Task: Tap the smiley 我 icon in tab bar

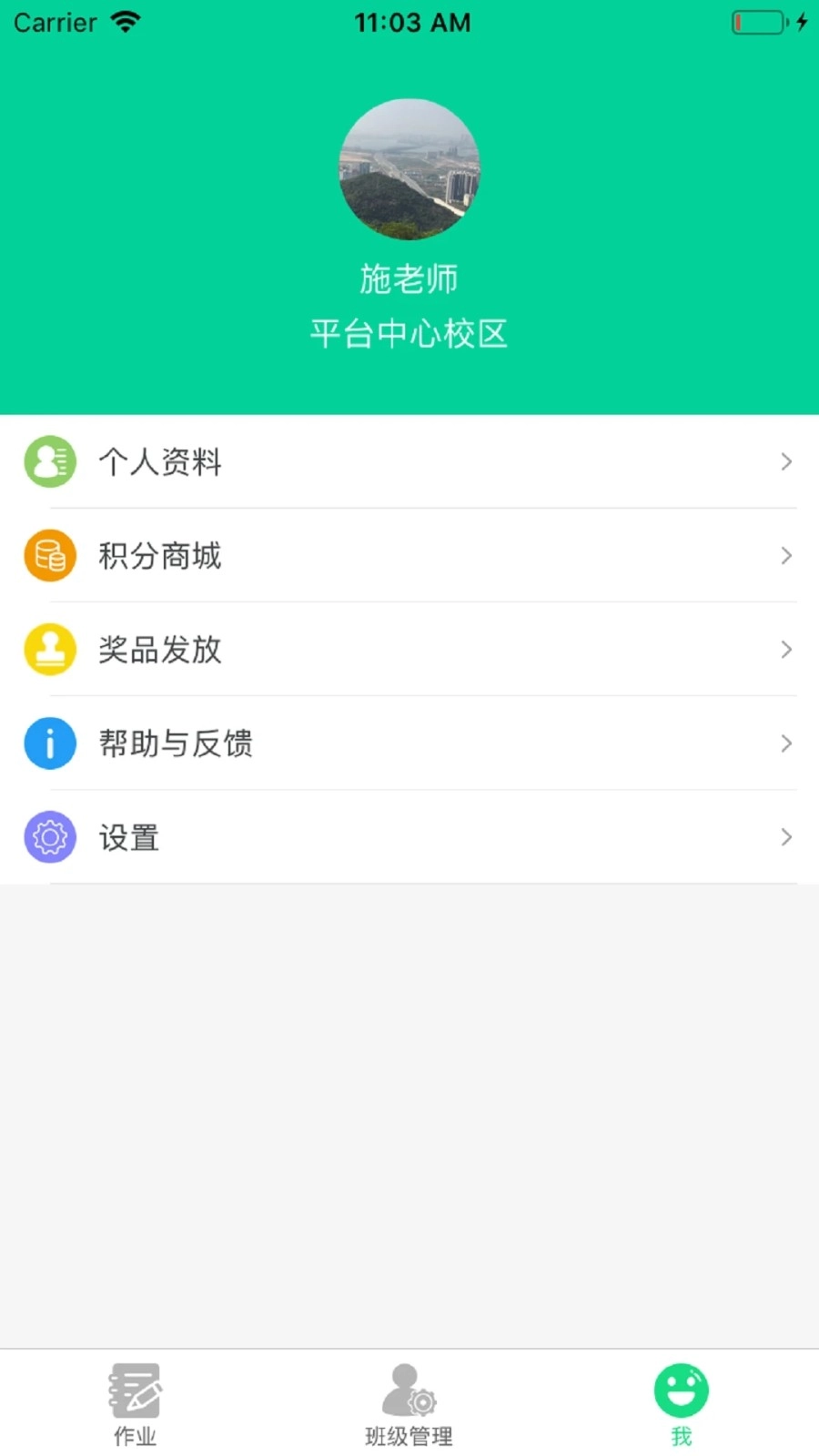Action: (681, 1390)
